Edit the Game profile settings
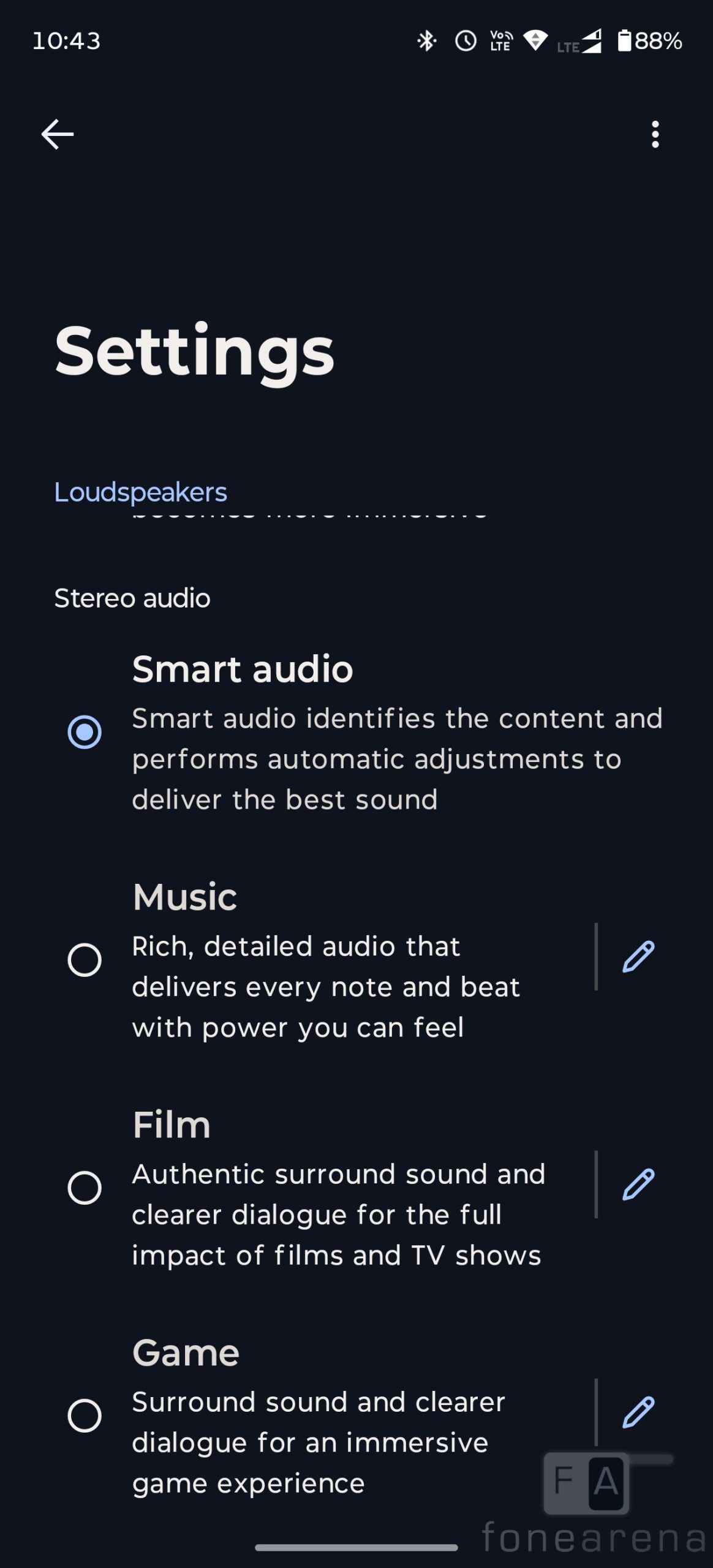Image resolution: width=713 pixels, height=1568 pixels. pos(638,1412)
